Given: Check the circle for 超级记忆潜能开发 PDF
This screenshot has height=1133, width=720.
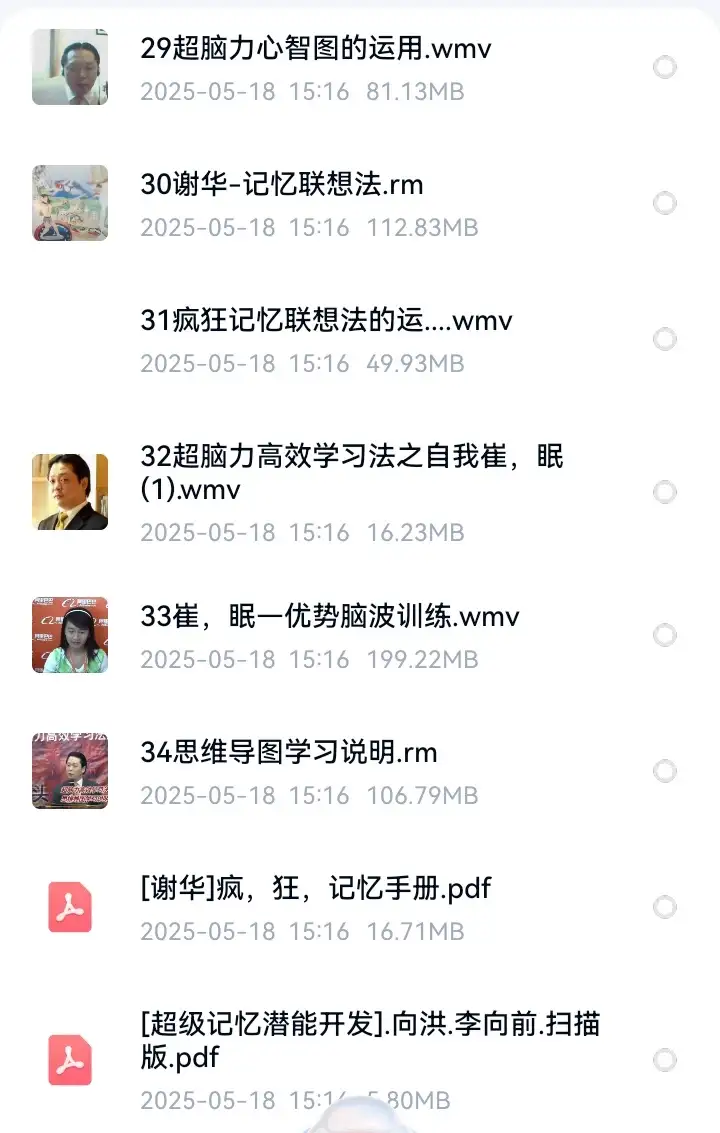Looking at the screenshot, I should [x=664, y=1057].
